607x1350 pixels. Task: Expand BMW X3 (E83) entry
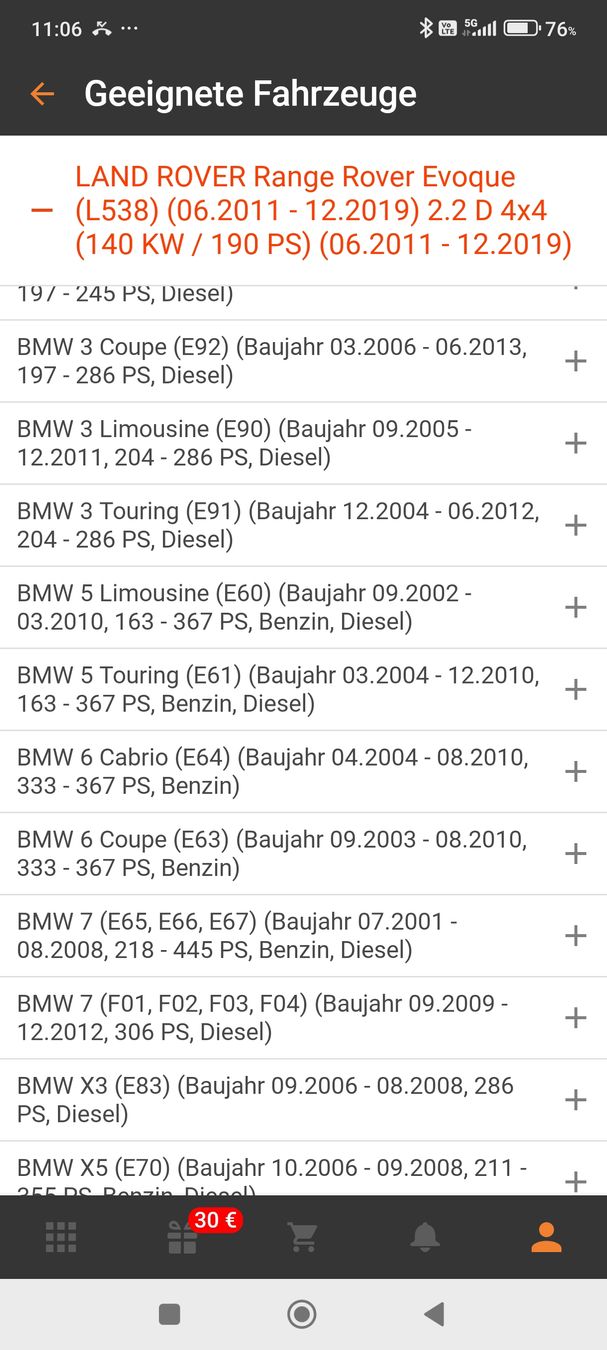575,1099
